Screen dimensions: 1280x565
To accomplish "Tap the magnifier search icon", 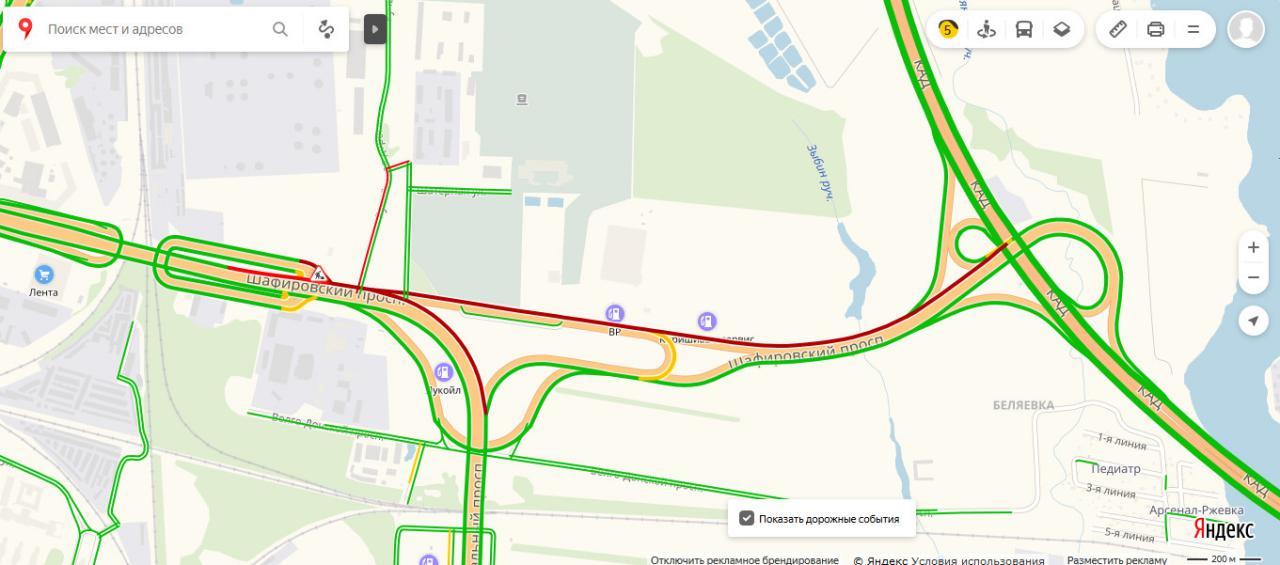I will coord(280,29).
